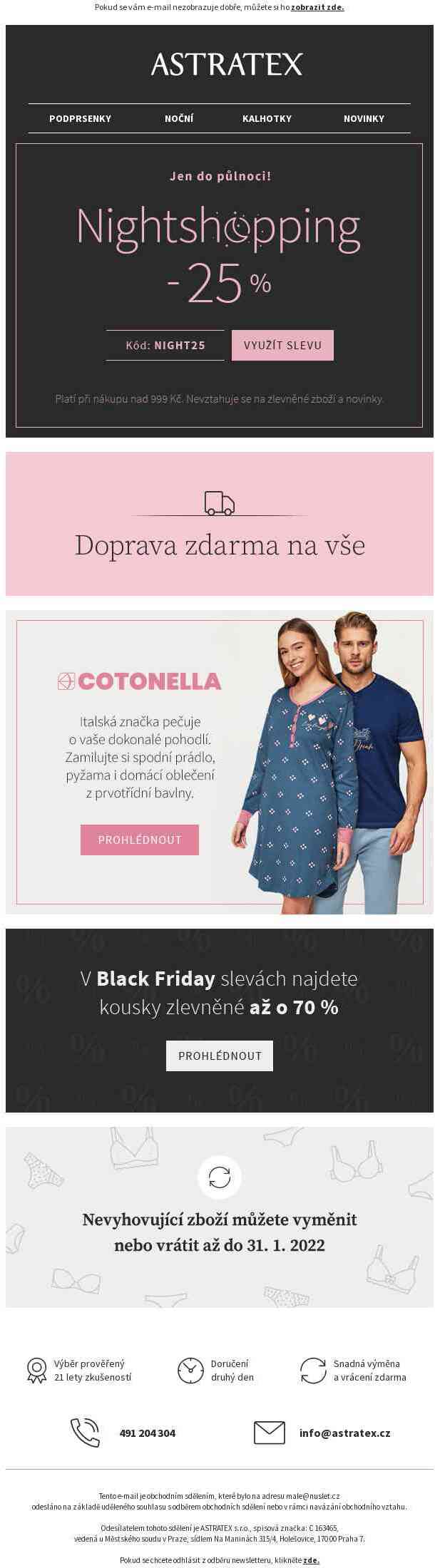The image size is (435, 1568).
Task: Tap PROHLÉDNOUT in Black Friday banner
Action: [220, 1056]
